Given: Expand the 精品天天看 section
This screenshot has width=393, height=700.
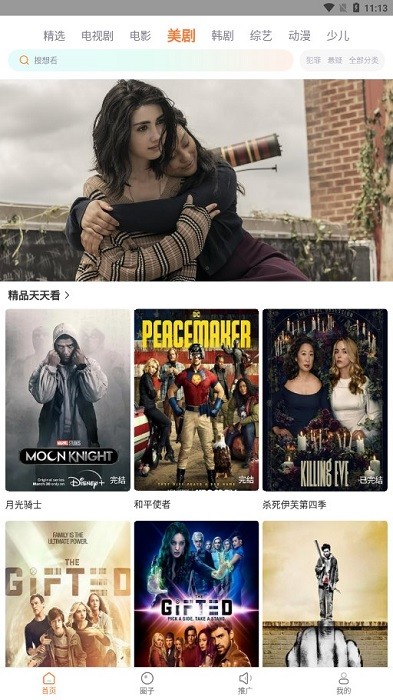Looking at the screenshot, I should coord(39,295).
